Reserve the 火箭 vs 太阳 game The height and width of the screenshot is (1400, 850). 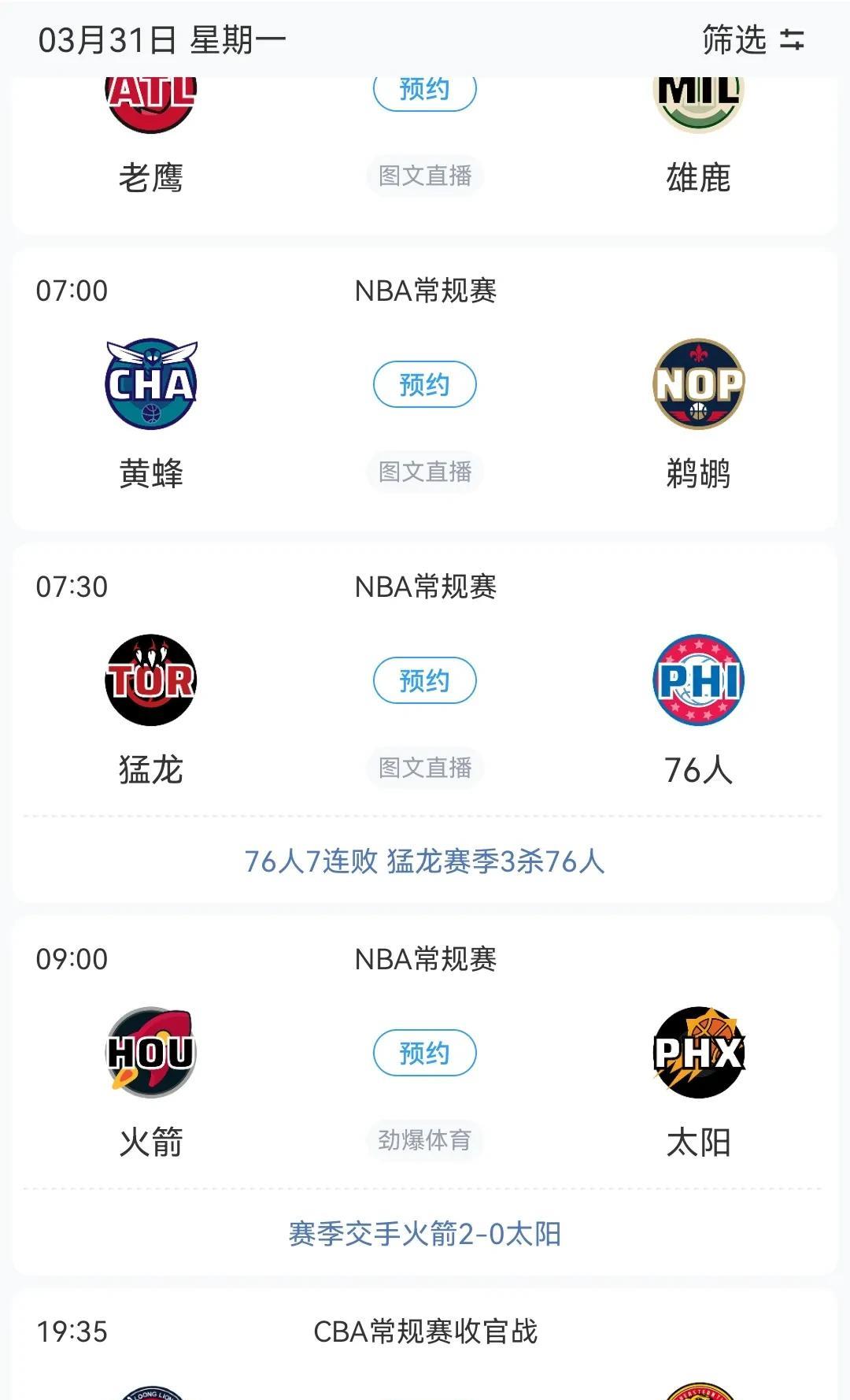[424, 1053]
